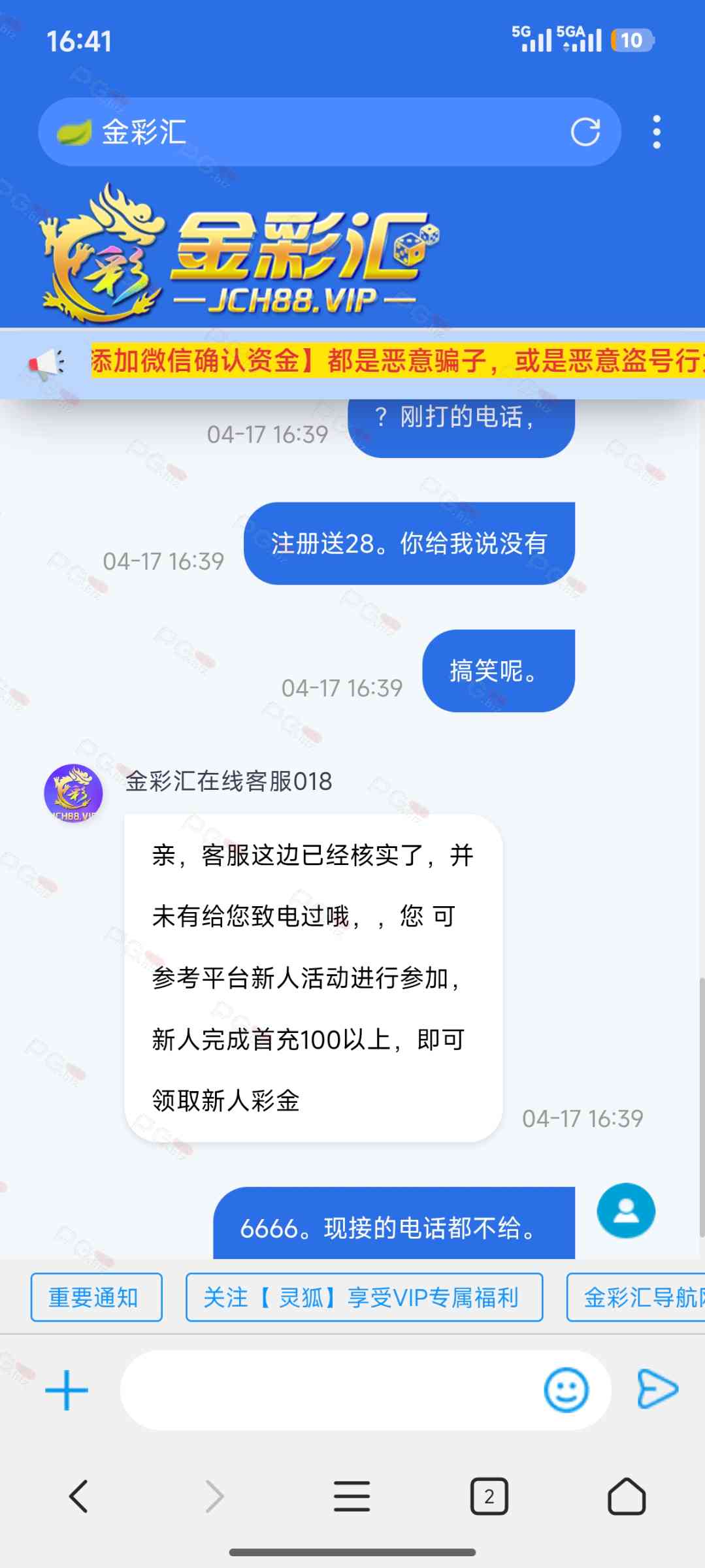Open the emoji picker
Screen dimensions: 705x1568
point(566,1390)
